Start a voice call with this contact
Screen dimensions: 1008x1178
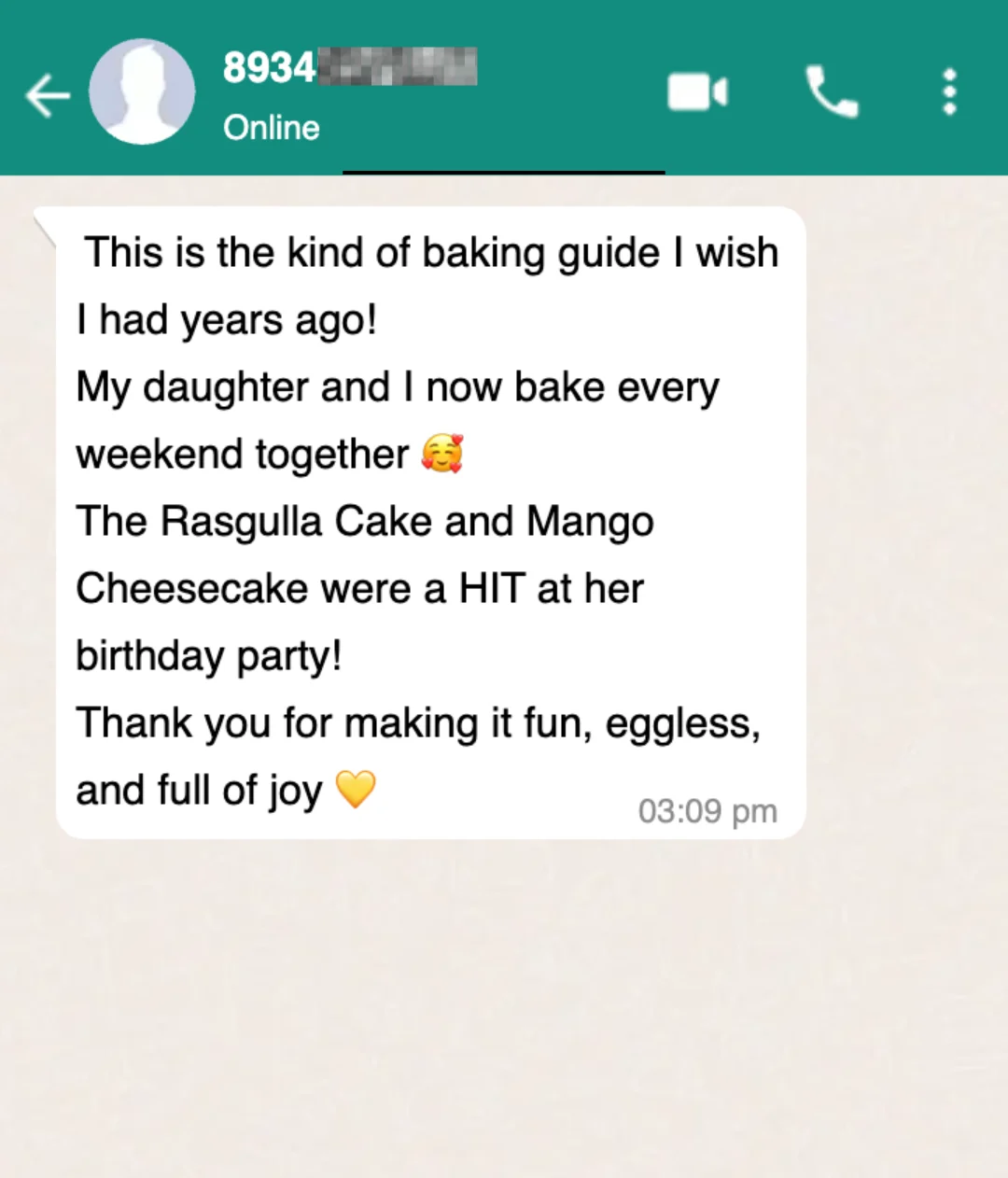(x=831, y=92)
